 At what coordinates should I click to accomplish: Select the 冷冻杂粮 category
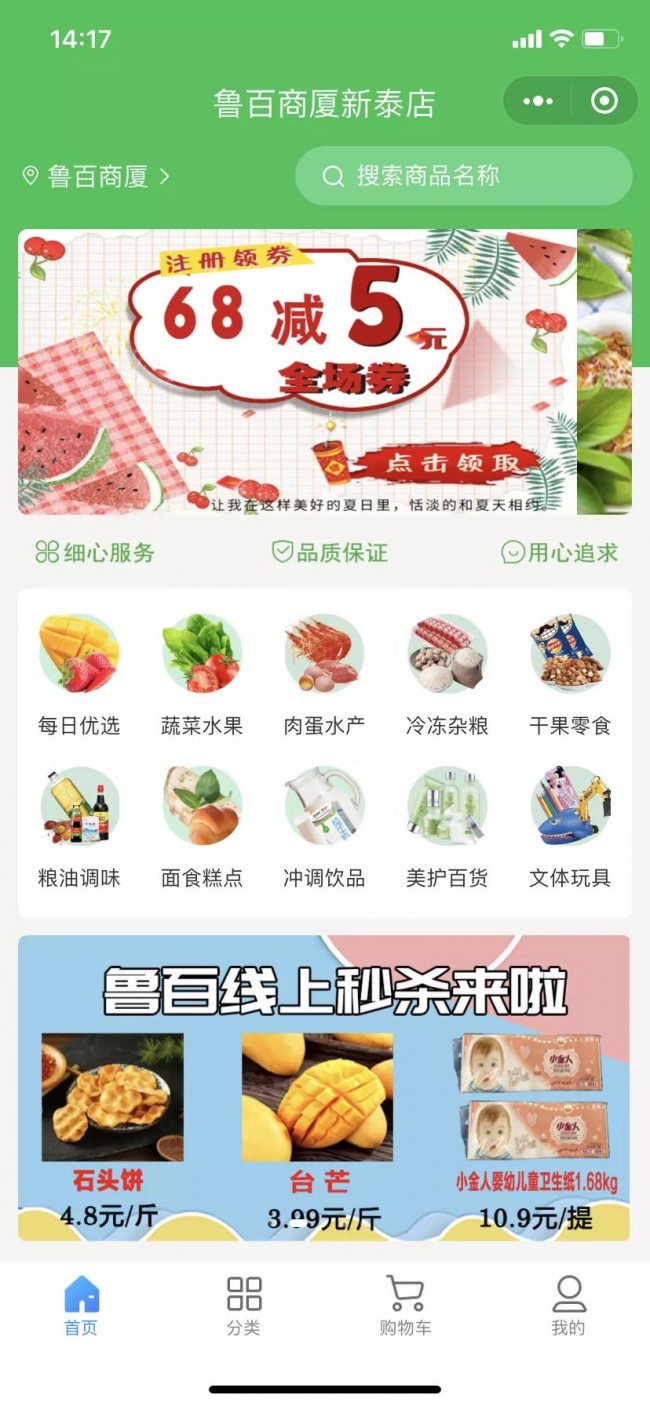pos(447,675)
